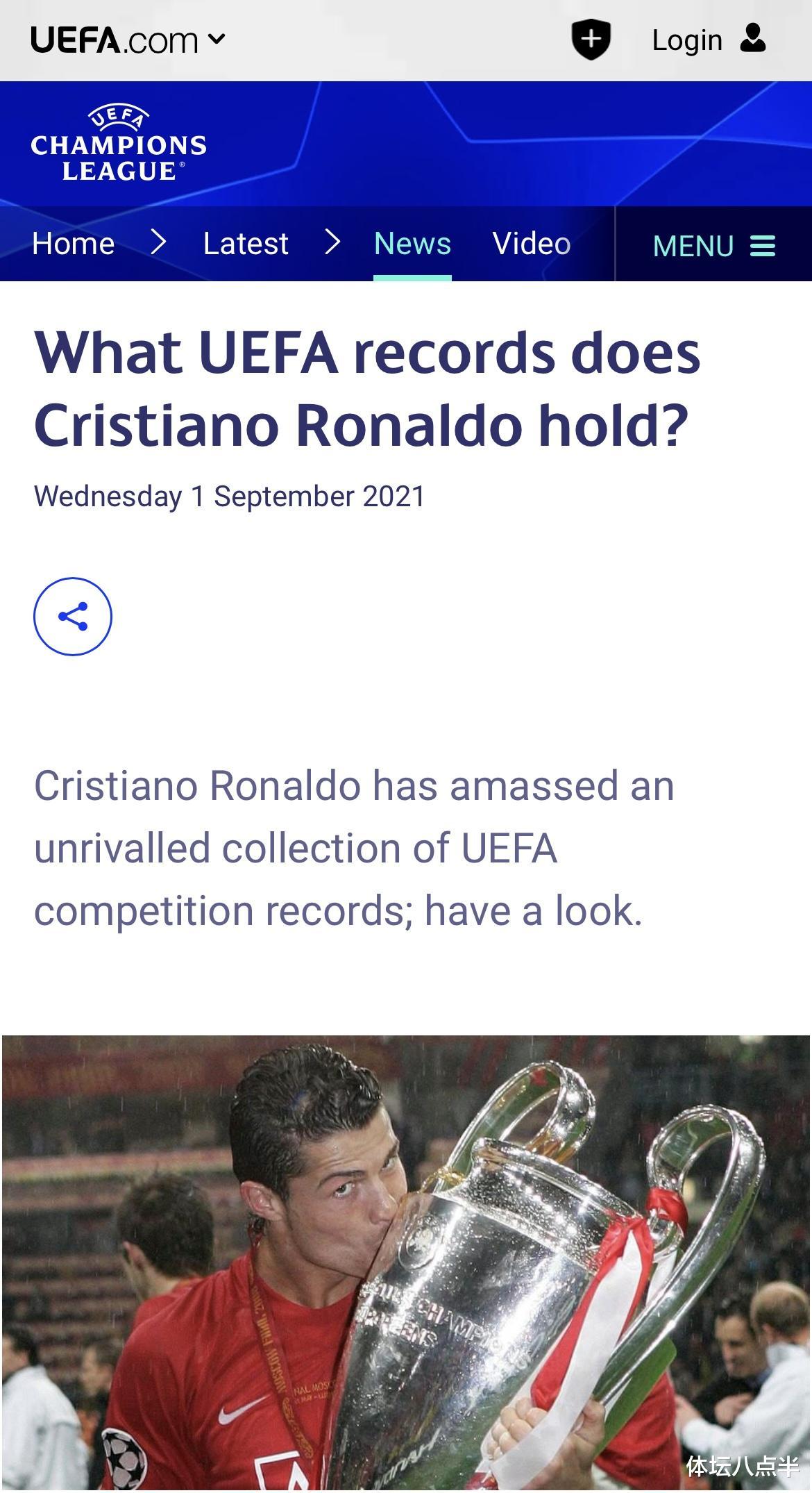The image size is (812, 1493).
Task: Switch to the Video tab
Action: (x=532, y=244)
